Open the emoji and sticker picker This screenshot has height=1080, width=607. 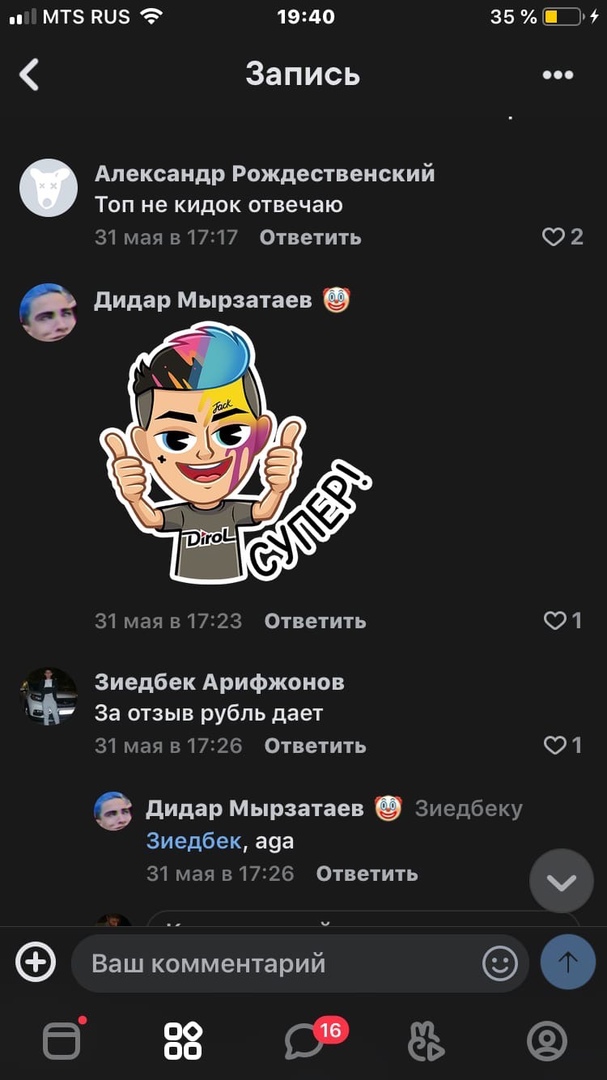click(500, 964)
